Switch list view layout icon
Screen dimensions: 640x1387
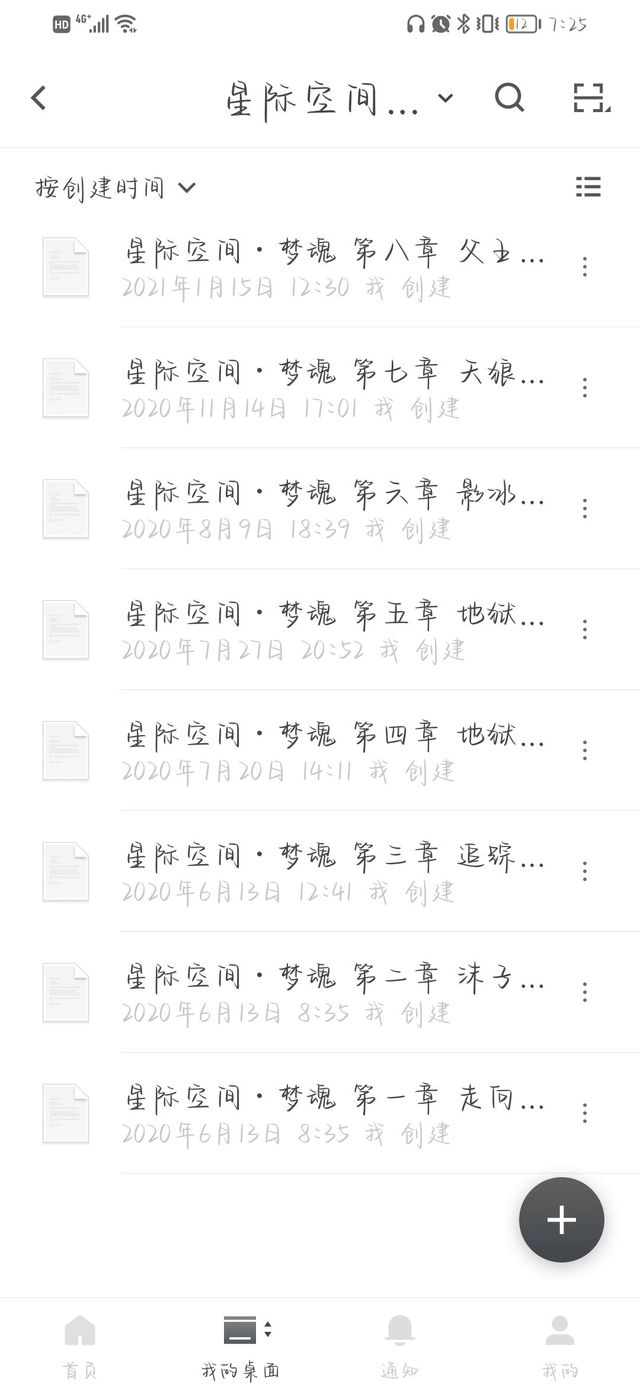click(x=588, y=187)
